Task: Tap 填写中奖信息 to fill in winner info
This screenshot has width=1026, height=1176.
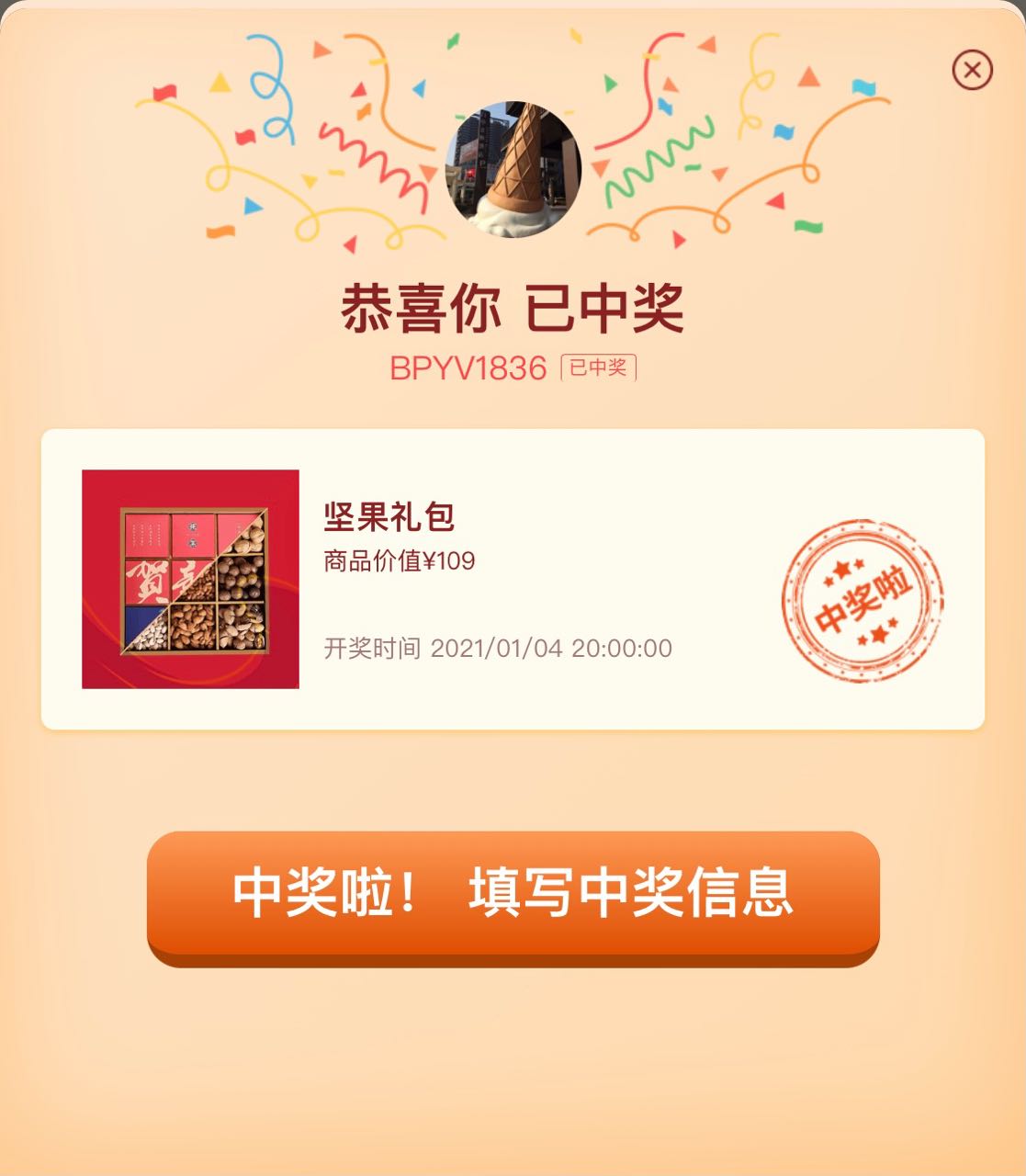Action: (x=513, y=893)
